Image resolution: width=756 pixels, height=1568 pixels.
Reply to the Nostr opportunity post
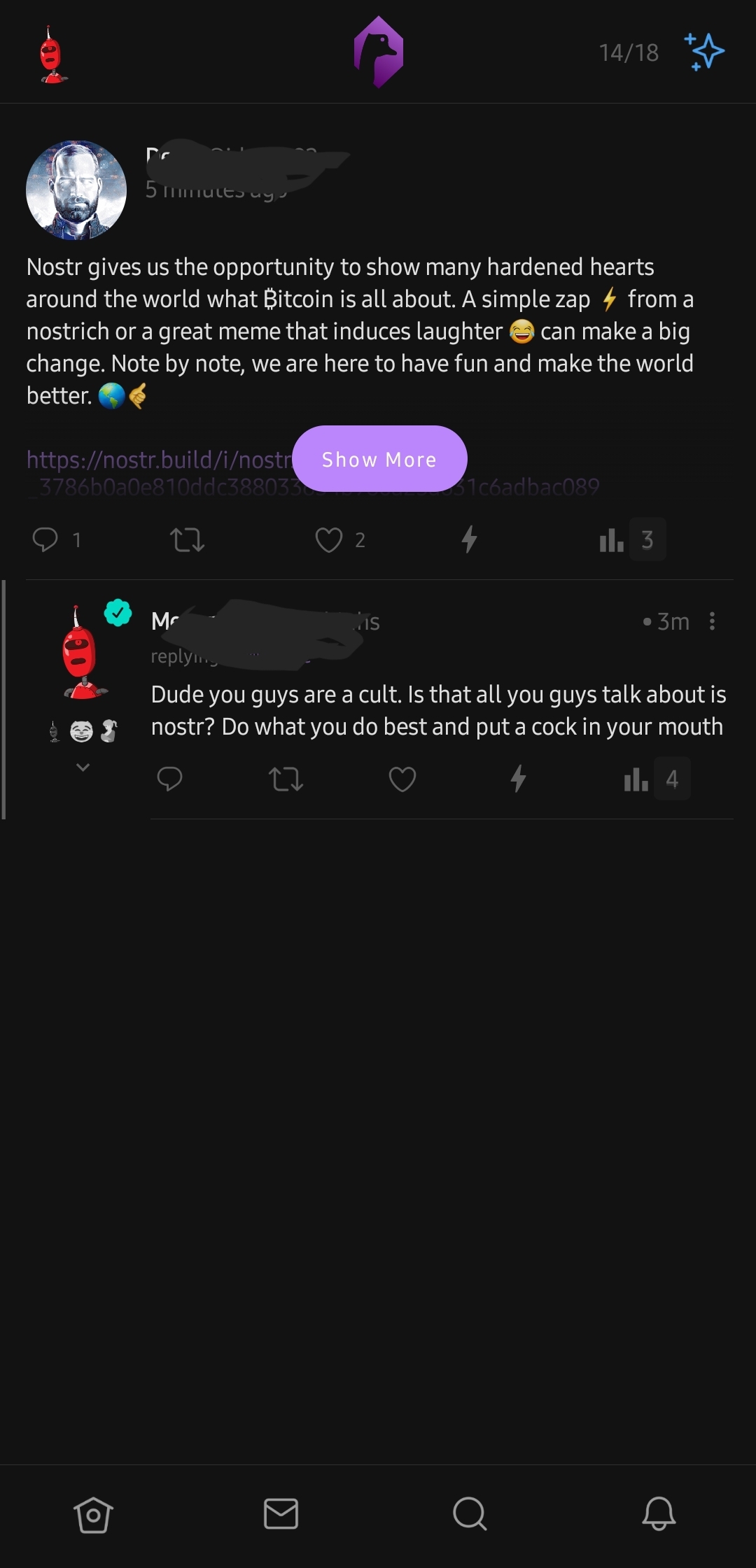point(45,539)
